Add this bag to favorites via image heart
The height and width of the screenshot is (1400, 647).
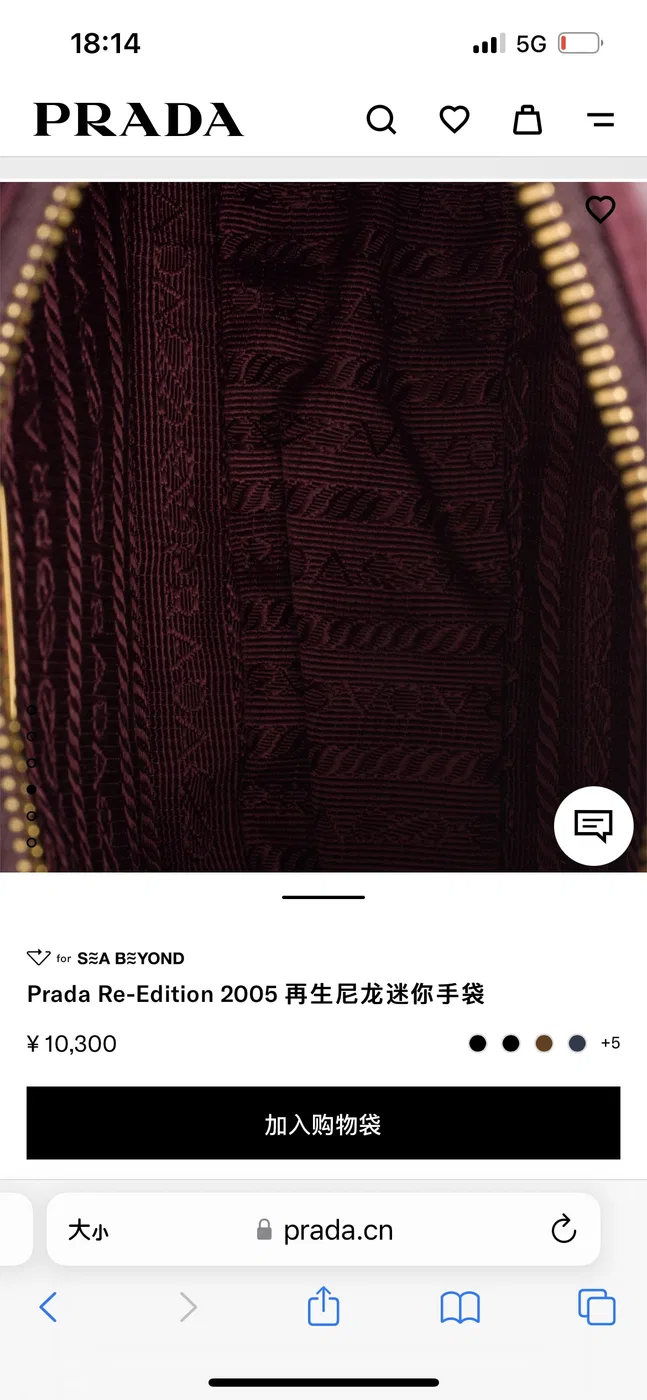600,209
